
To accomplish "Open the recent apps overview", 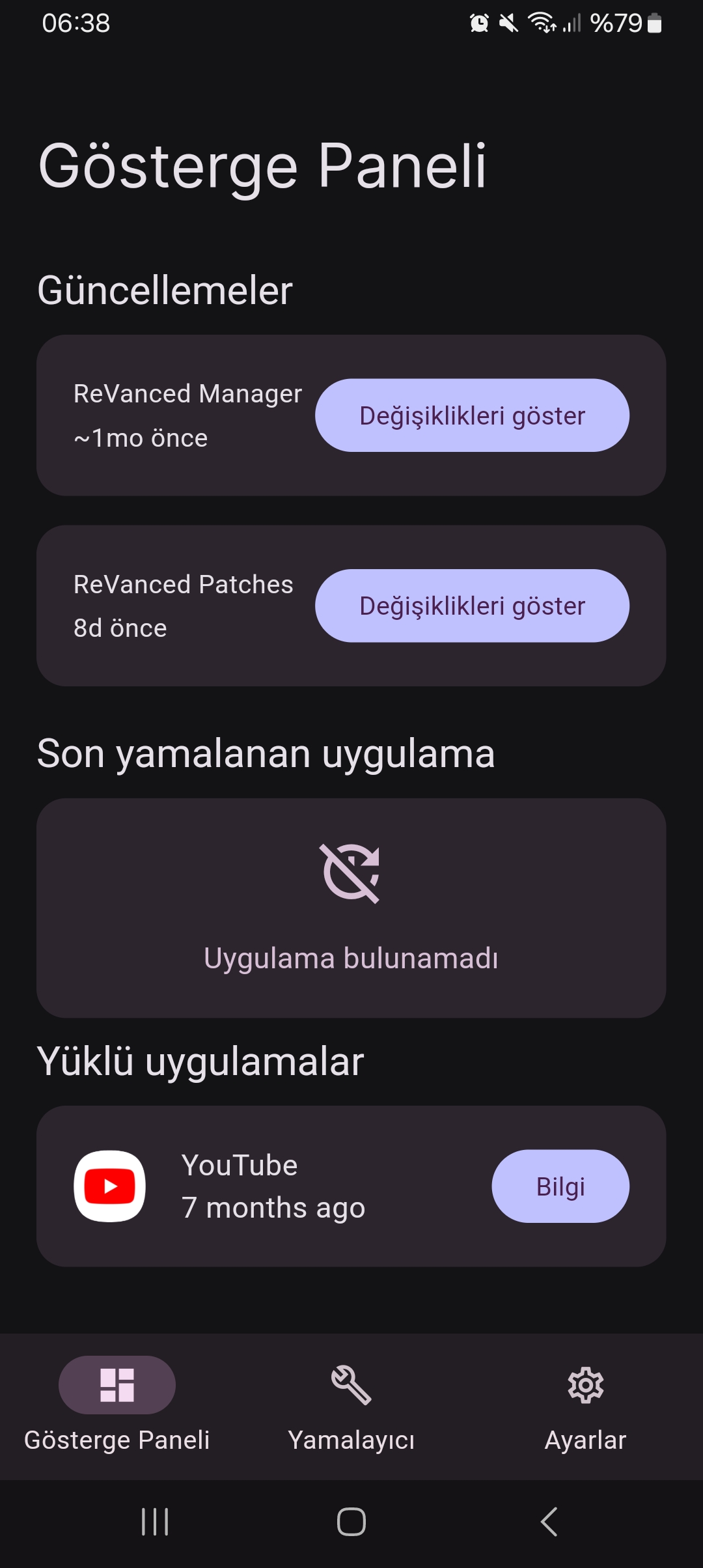I will pyautogui.click(x=155, y=1522).
